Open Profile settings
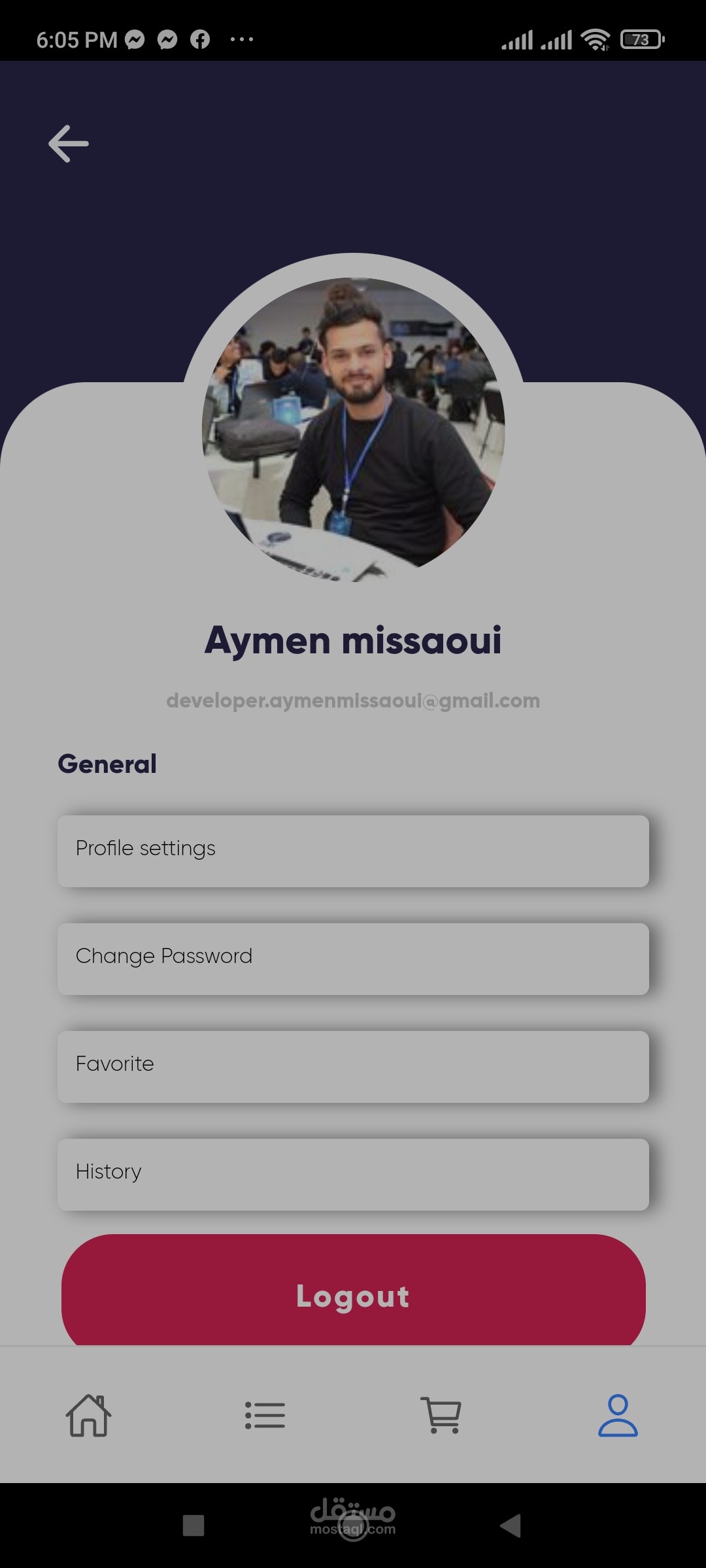The image size is (706, 1568). [353, 851]
